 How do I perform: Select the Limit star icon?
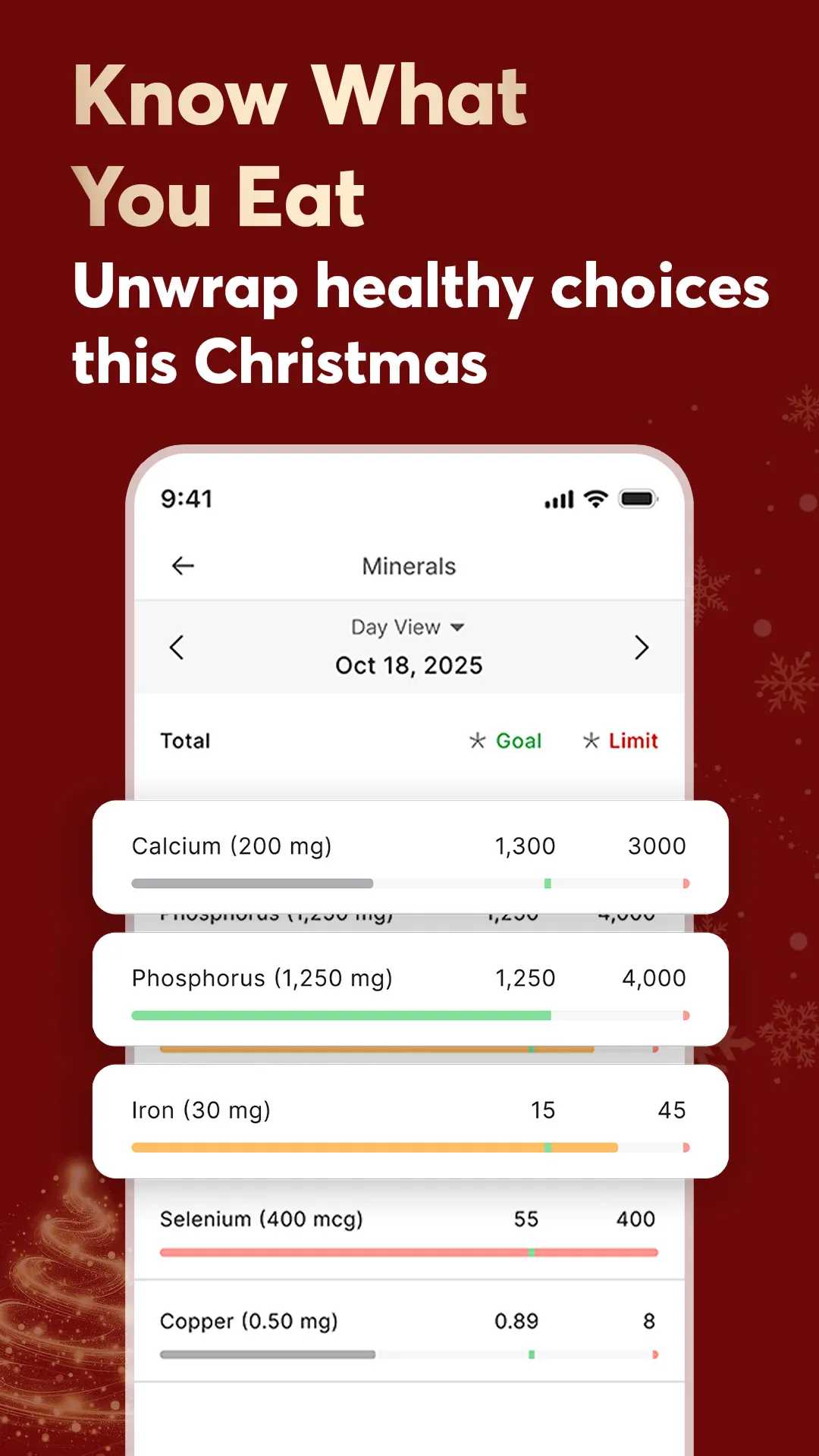point(591,741)
